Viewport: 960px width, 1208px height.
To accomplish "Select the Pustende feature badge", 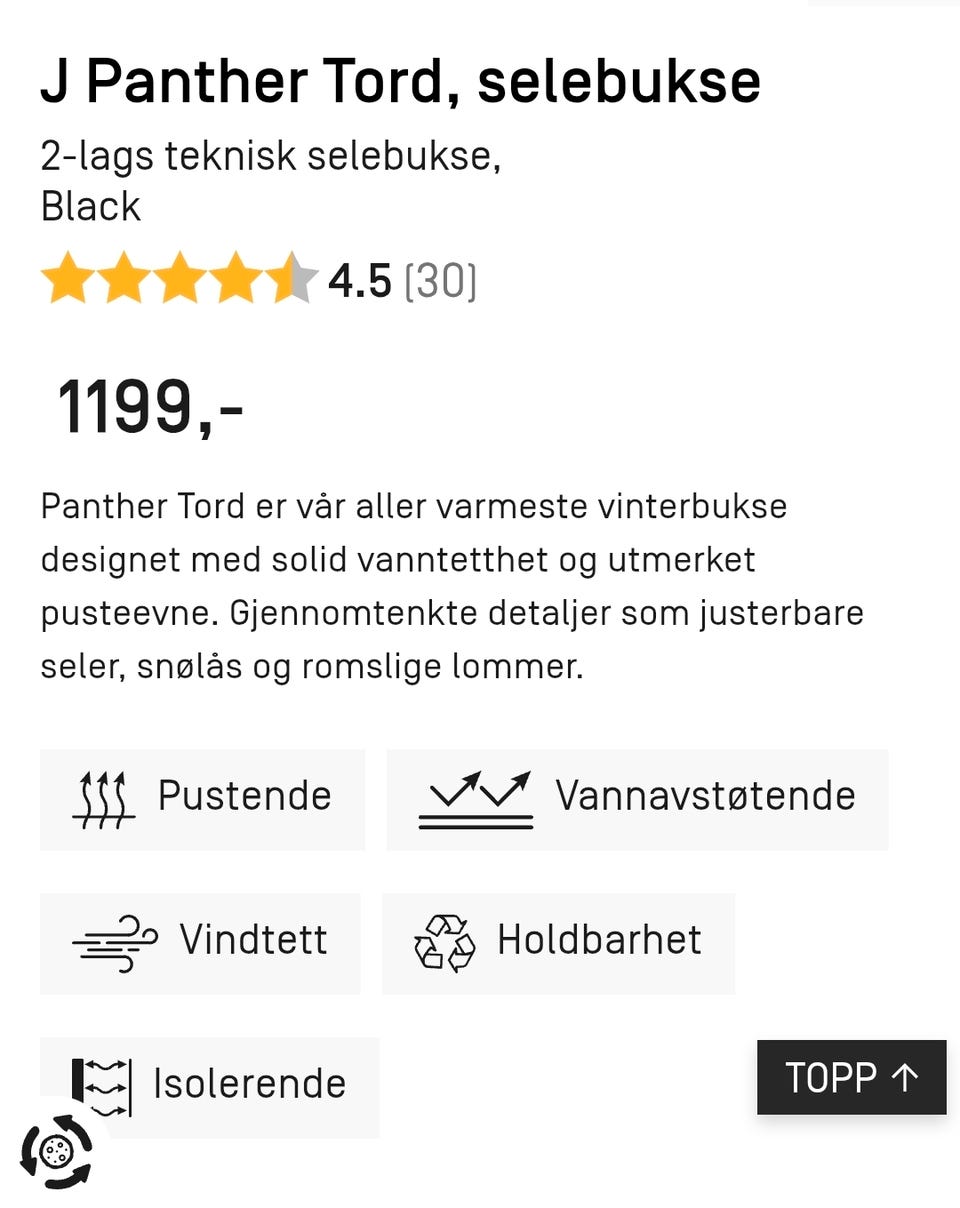I will click(202, 797).
